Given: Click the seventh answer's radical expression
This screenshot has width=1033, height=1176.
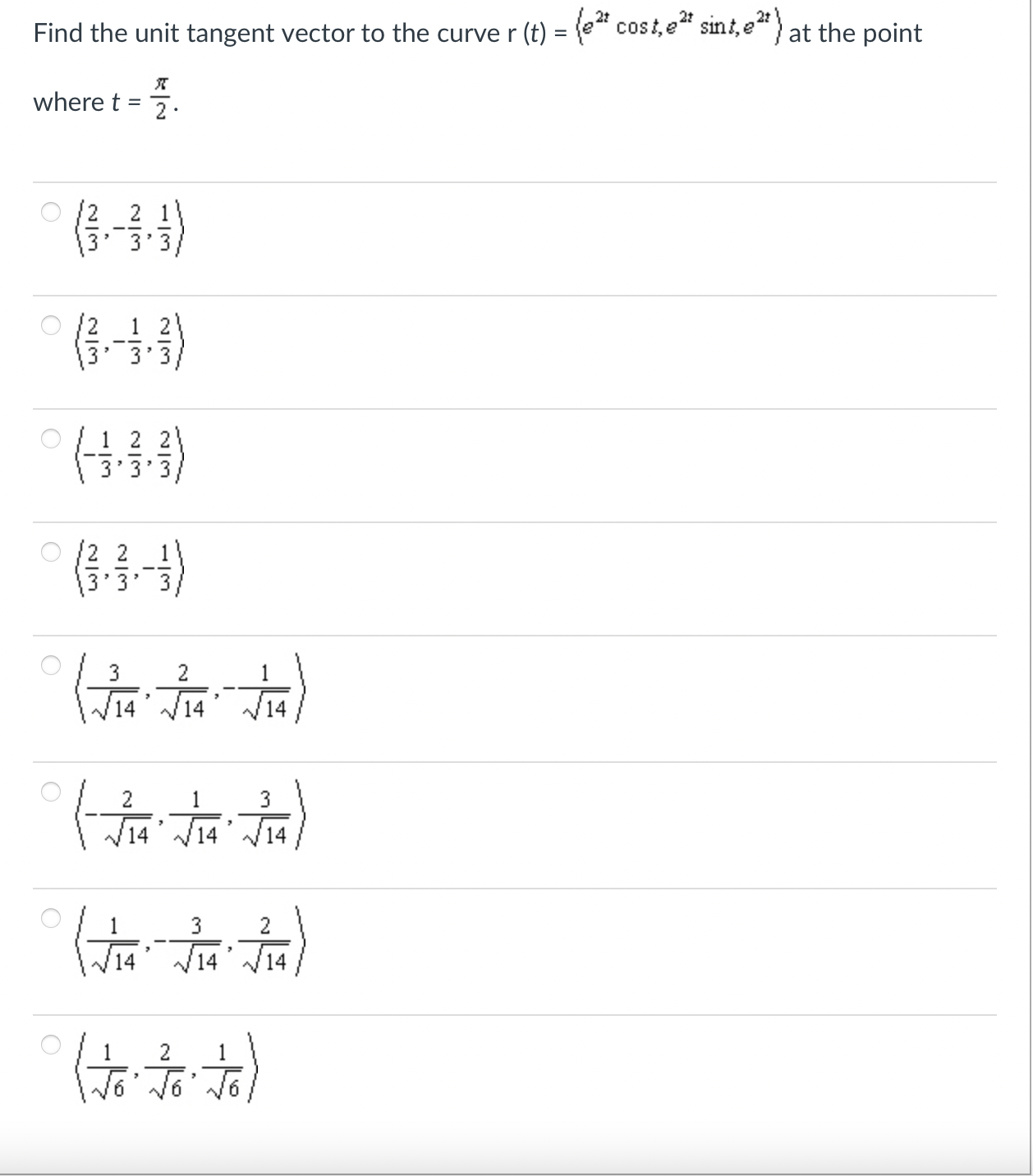Looking at the screenshot, I should [189, 943].
